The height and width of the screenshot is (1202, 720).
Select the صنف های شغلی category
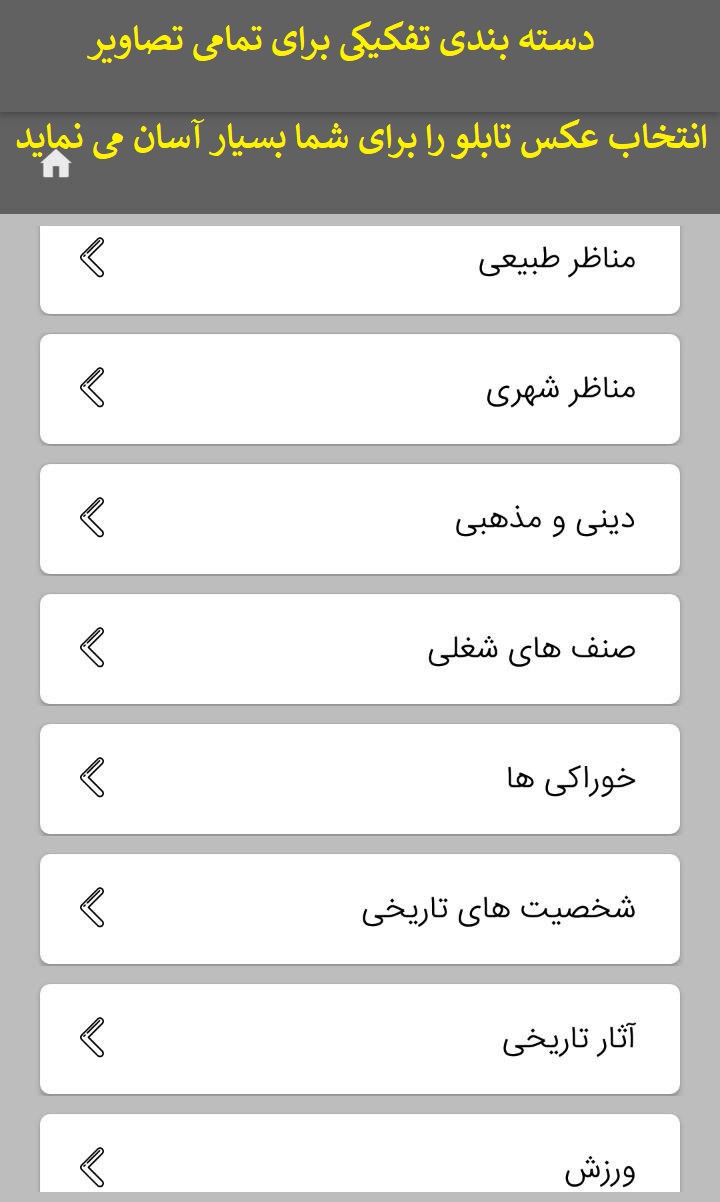360,648
